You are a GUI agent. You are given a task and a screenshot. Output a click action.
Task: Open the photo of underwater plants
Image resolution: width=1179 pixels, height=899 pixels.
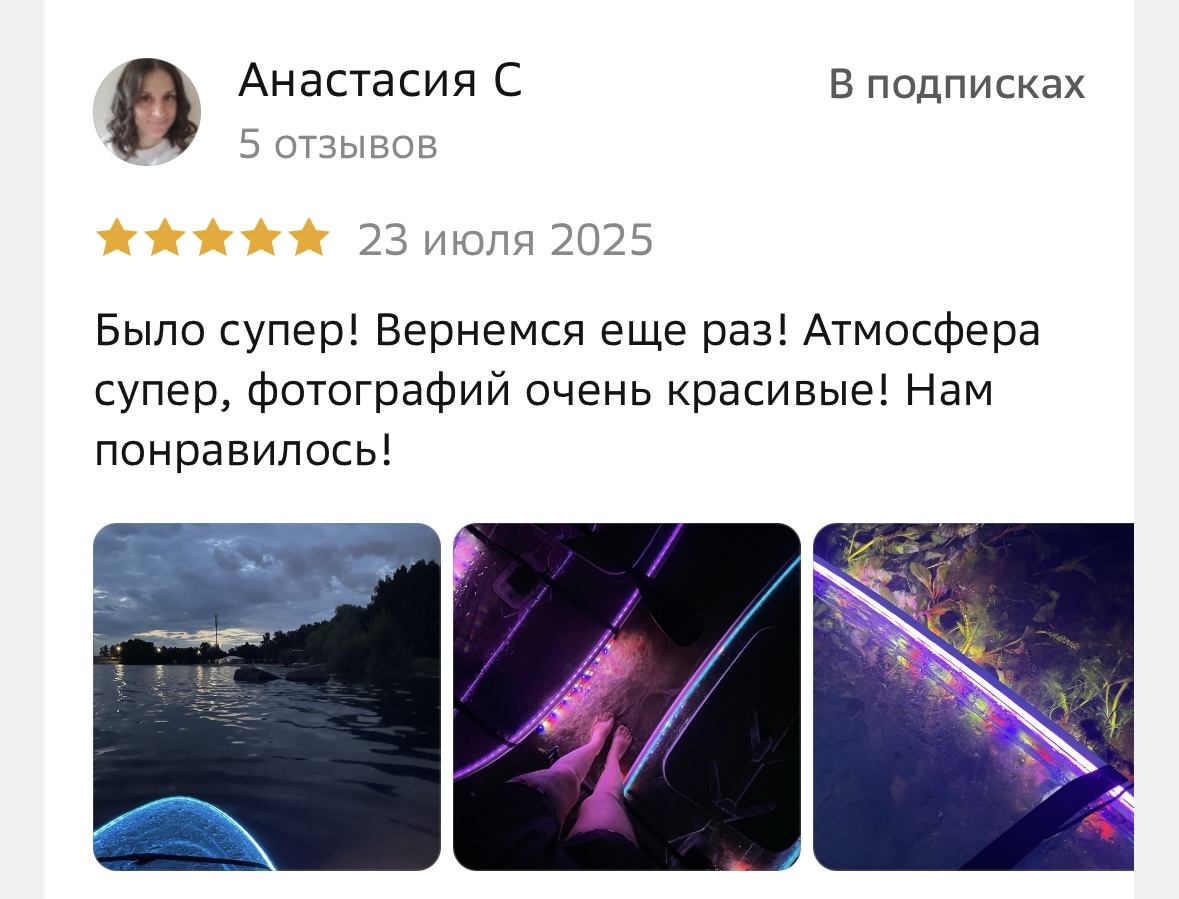[x=973, y=696]
